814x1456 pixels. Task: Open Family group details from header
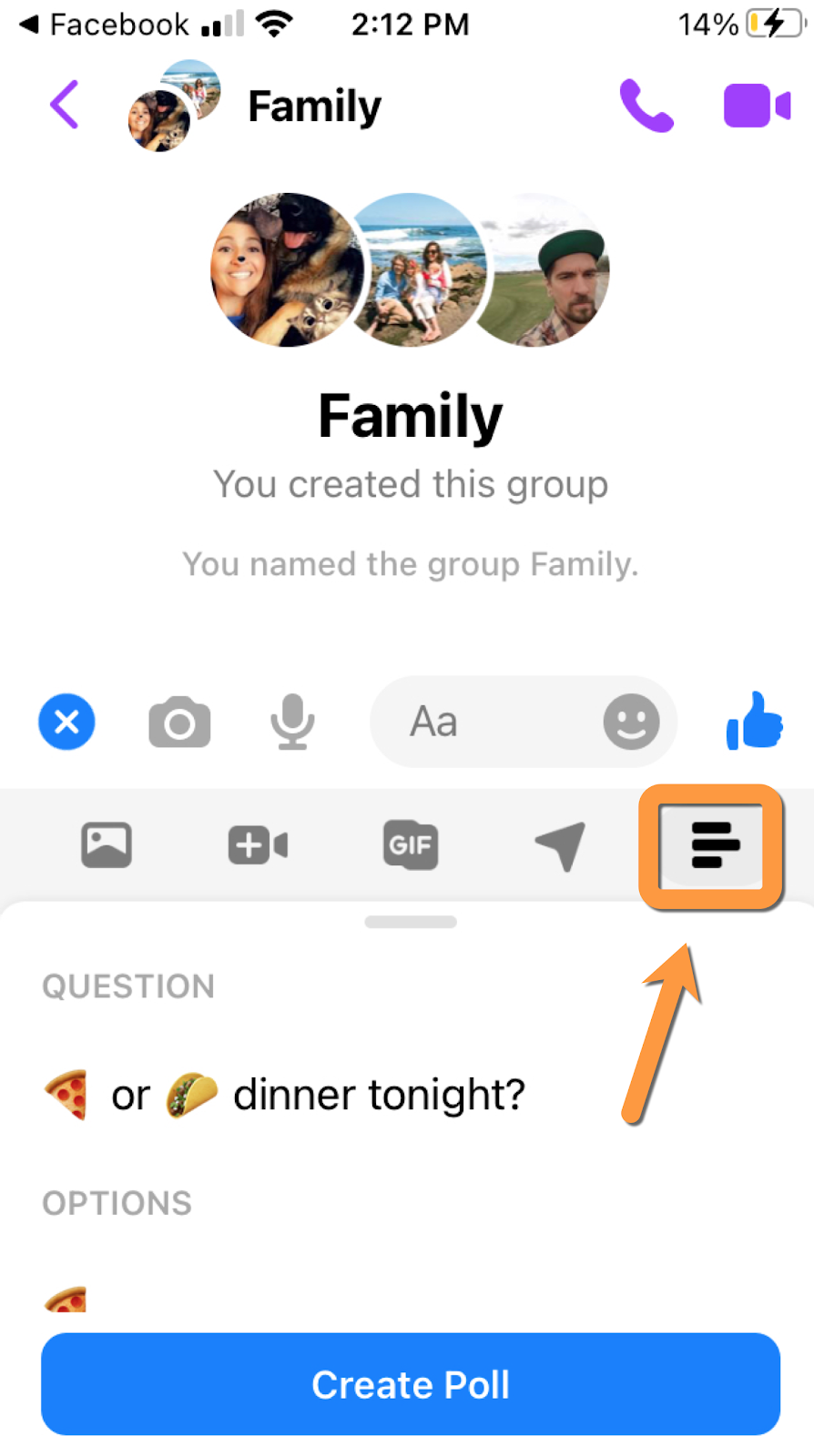pos(314,106)
